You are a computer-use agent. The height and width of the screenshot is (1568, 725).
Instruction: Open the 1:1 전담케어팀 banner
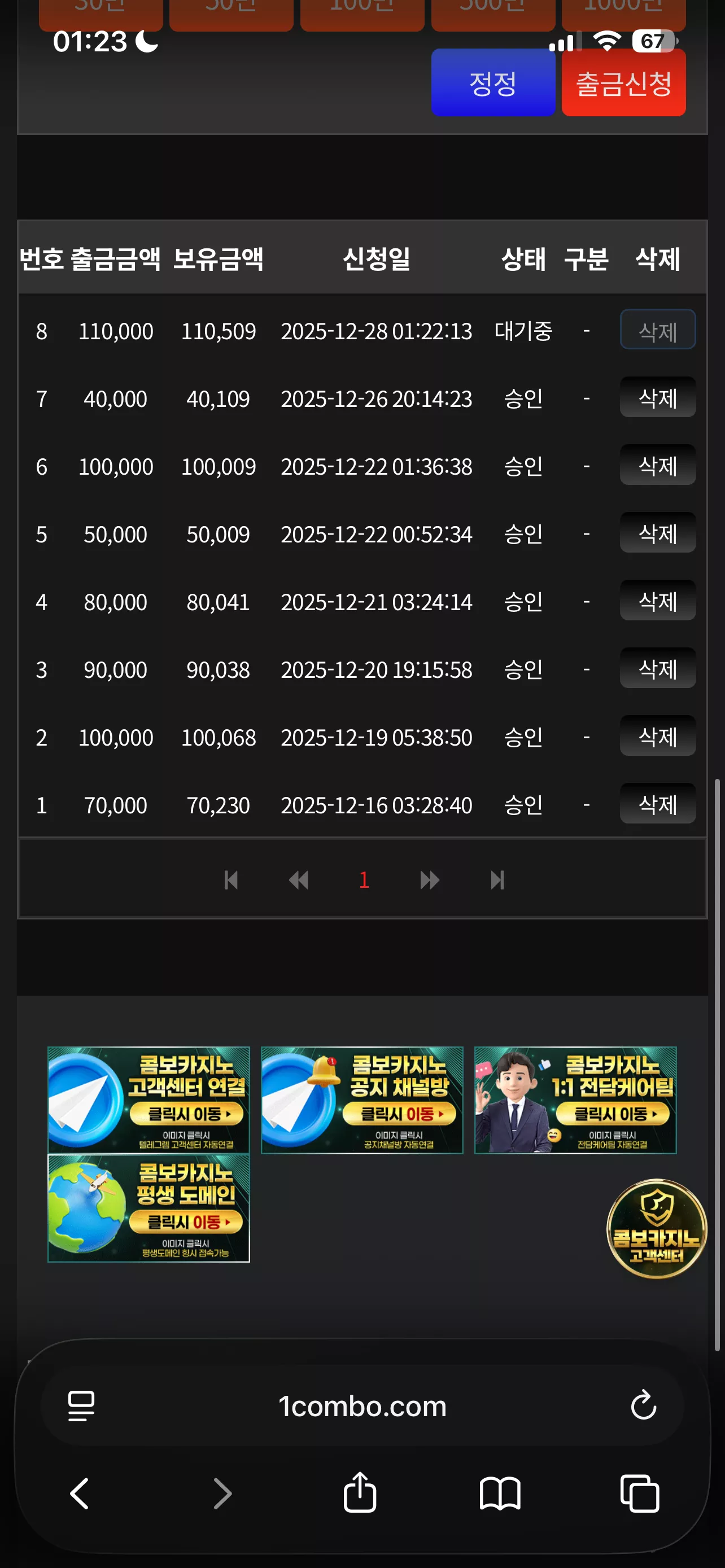point(575,1100)
